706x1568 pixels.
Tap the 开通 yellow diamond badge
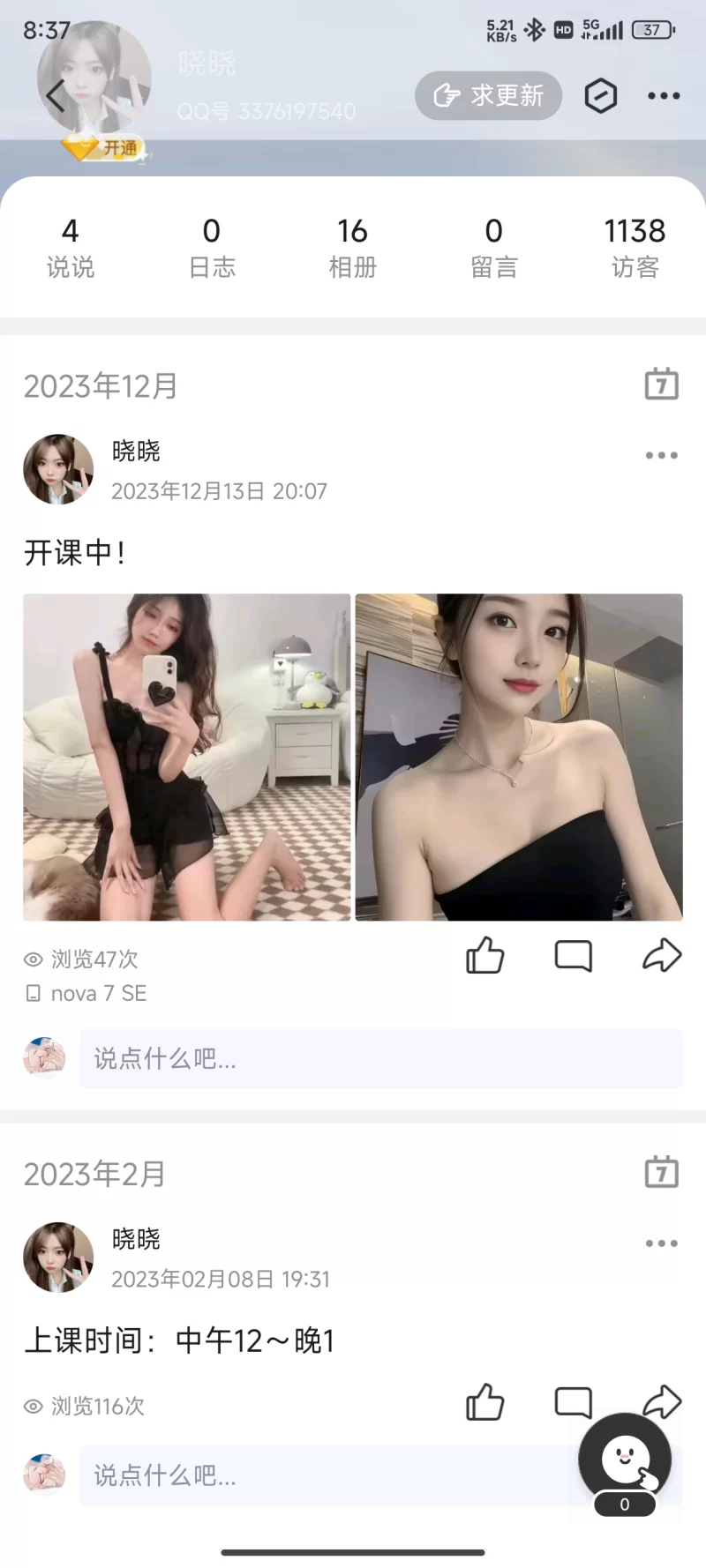click(x=104, y=148)
